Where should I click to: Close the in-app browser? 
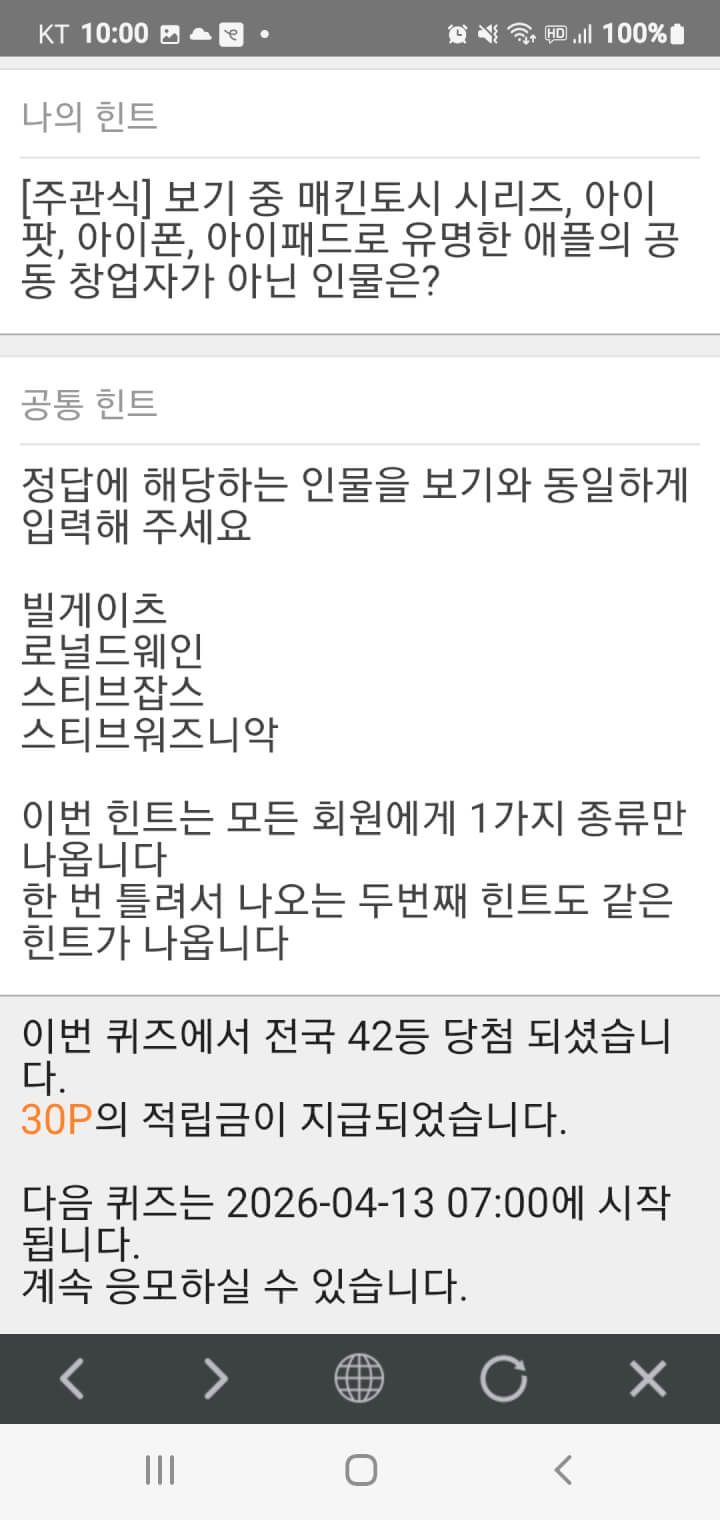[x=647, y=1379]
